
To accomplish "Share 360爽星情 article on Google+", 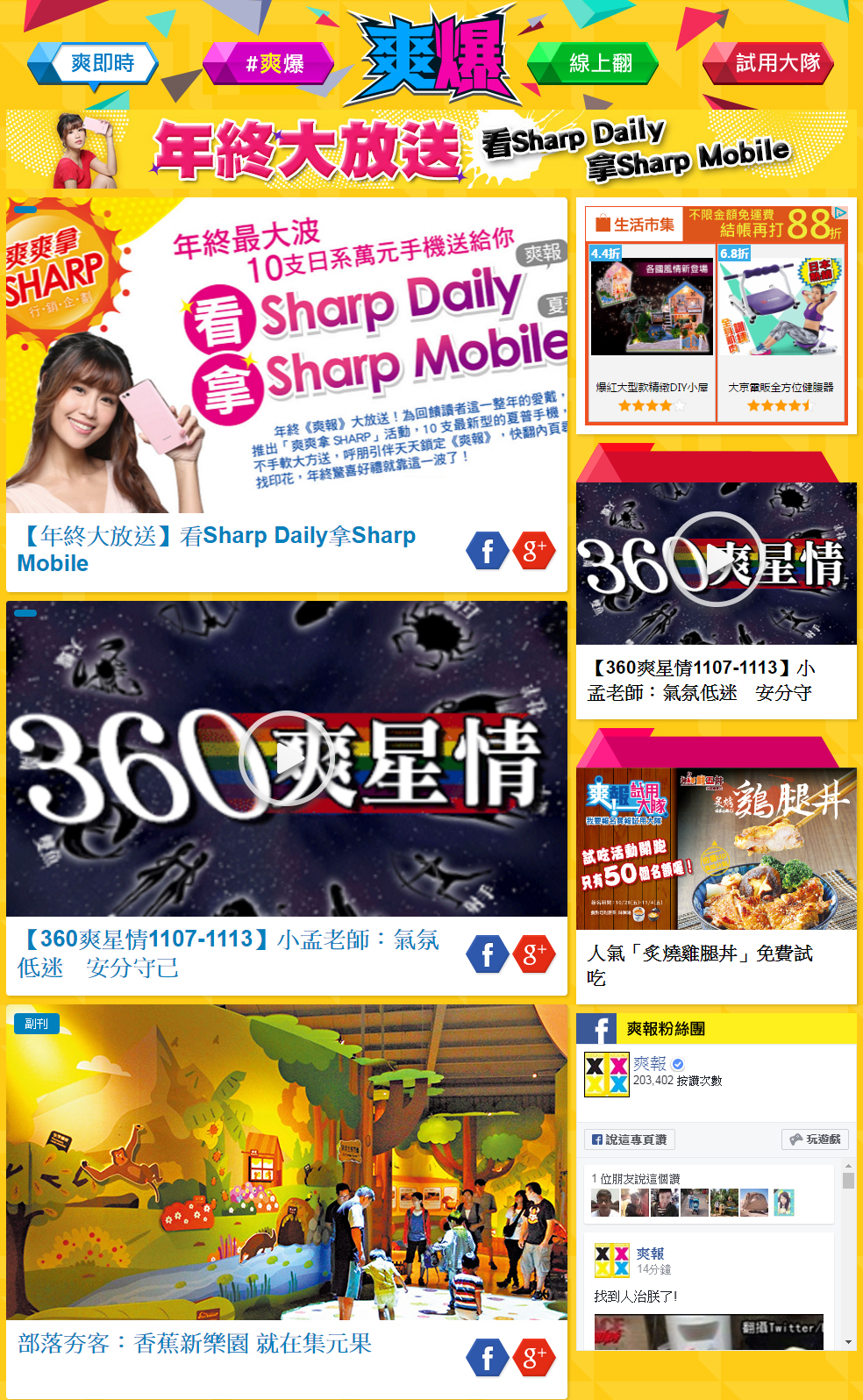I will pyautogui.click(x=533, y=954).
